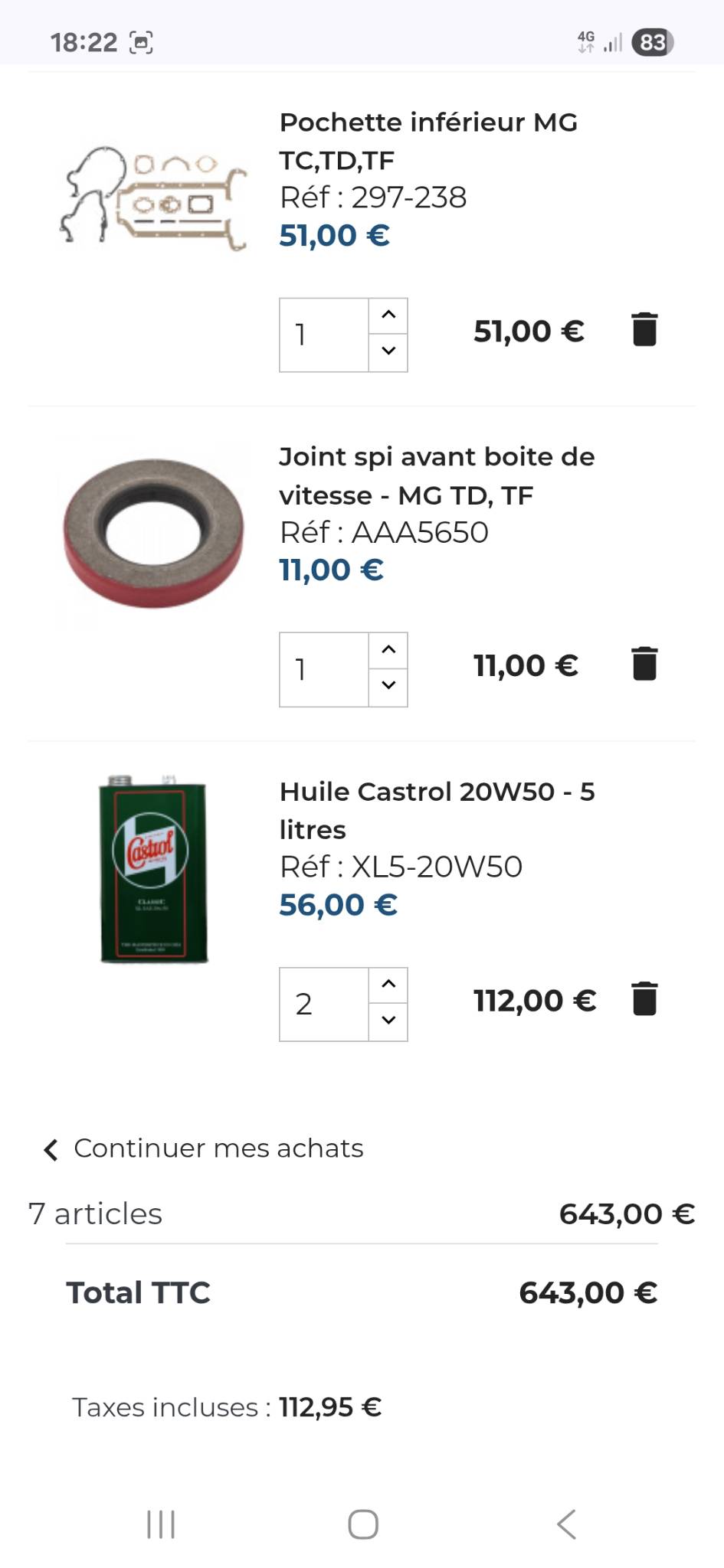The height and width of the screenshot is (1568, 724).
Task: Go to the home screen
Action: tap(362, 1524)
